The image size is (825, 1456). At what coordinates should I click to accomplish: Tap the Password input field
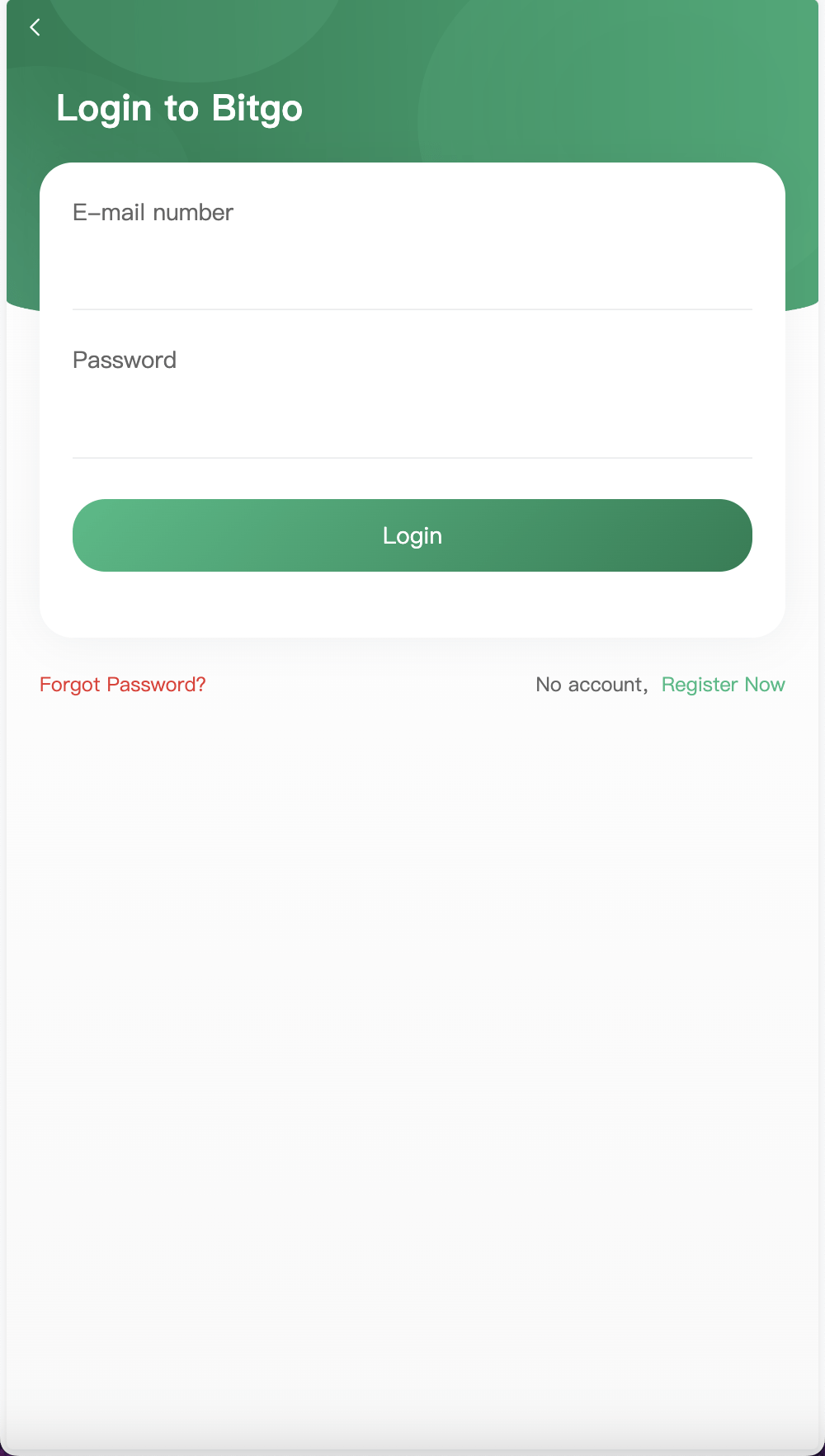[412, 421]
